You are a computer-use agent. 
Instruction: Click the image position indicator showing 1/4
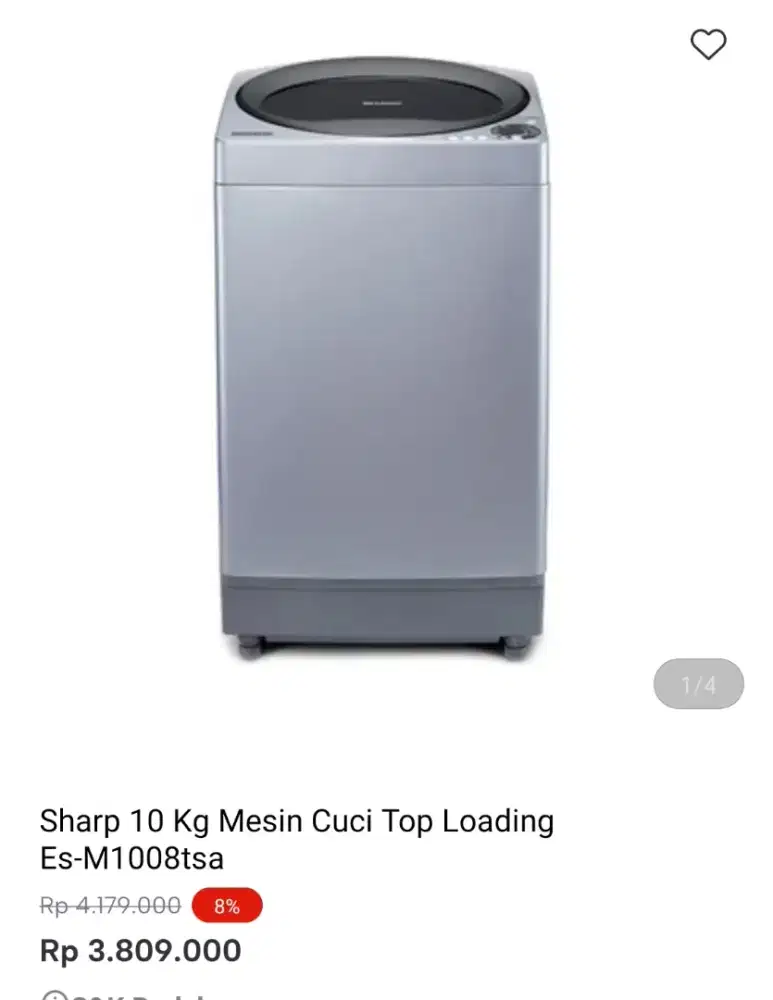click(700, 684)
